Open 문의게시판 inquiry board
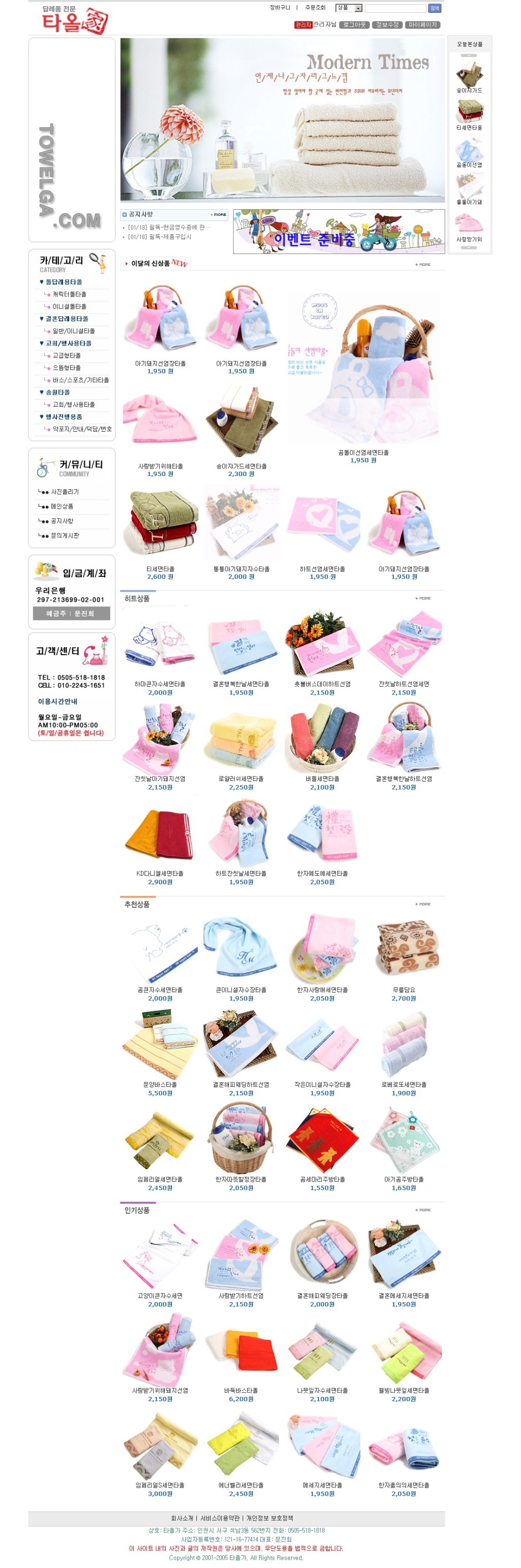Screen dimensions: 521x1568 pyautogui.click(x=65, y=536)
